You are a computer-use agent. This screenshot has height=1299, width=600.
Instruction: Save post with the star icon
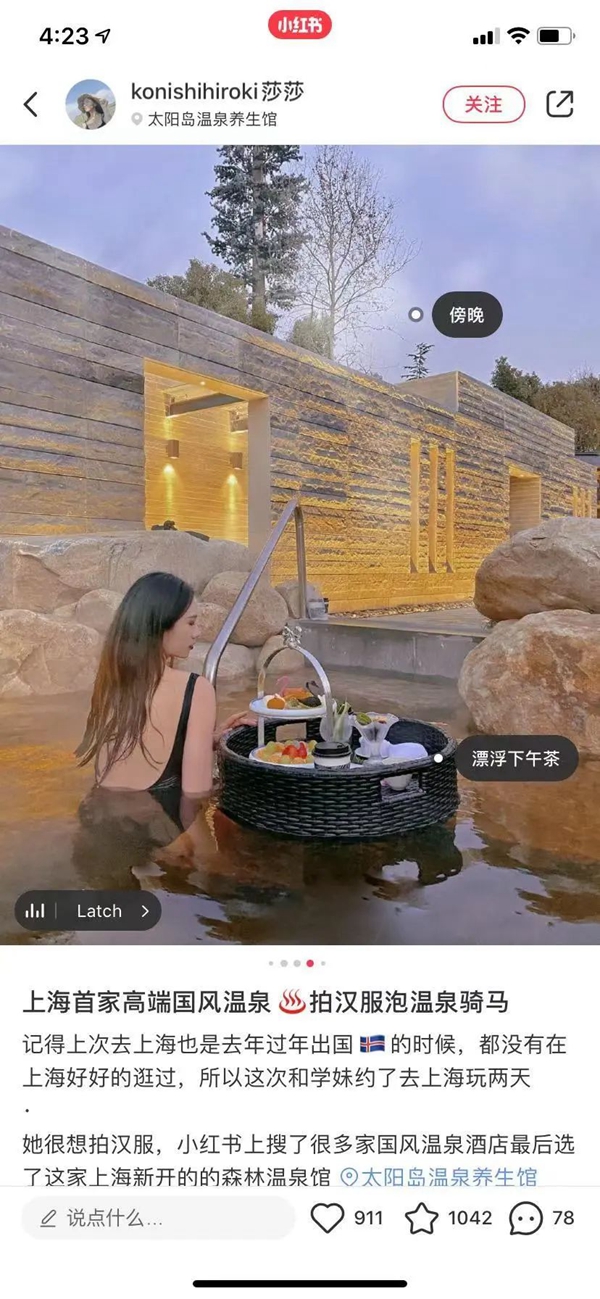point(421,1218)
